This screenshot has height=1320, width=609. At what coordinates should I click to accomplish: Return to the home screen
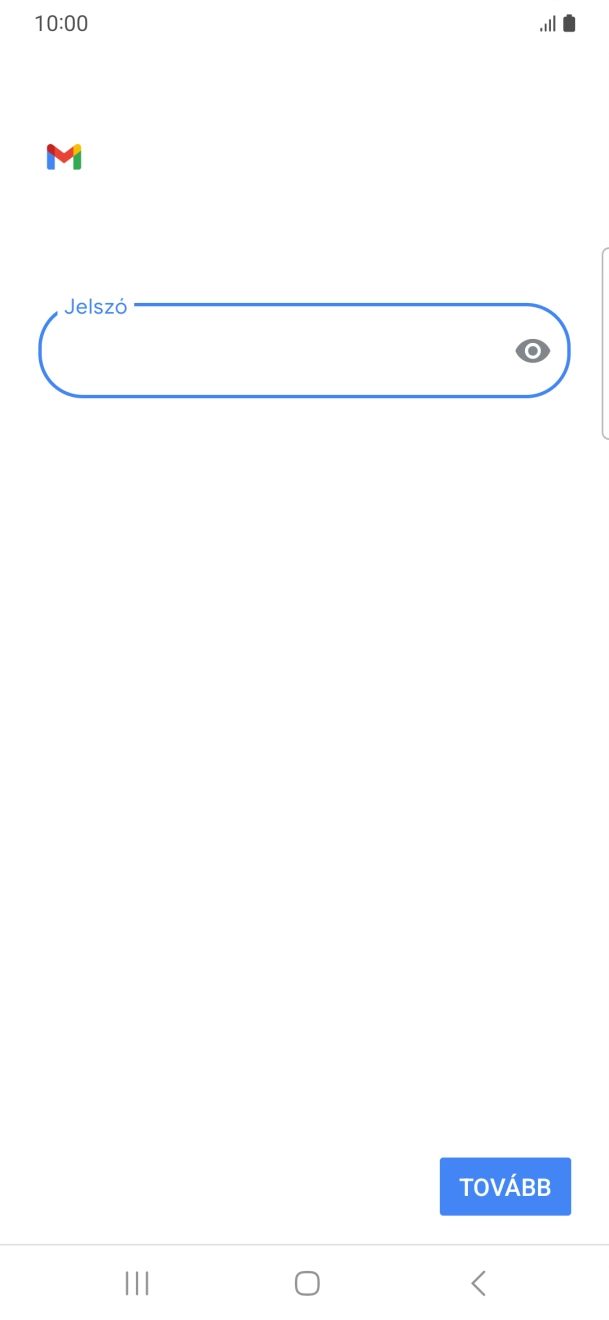[x=307, y=1283]
